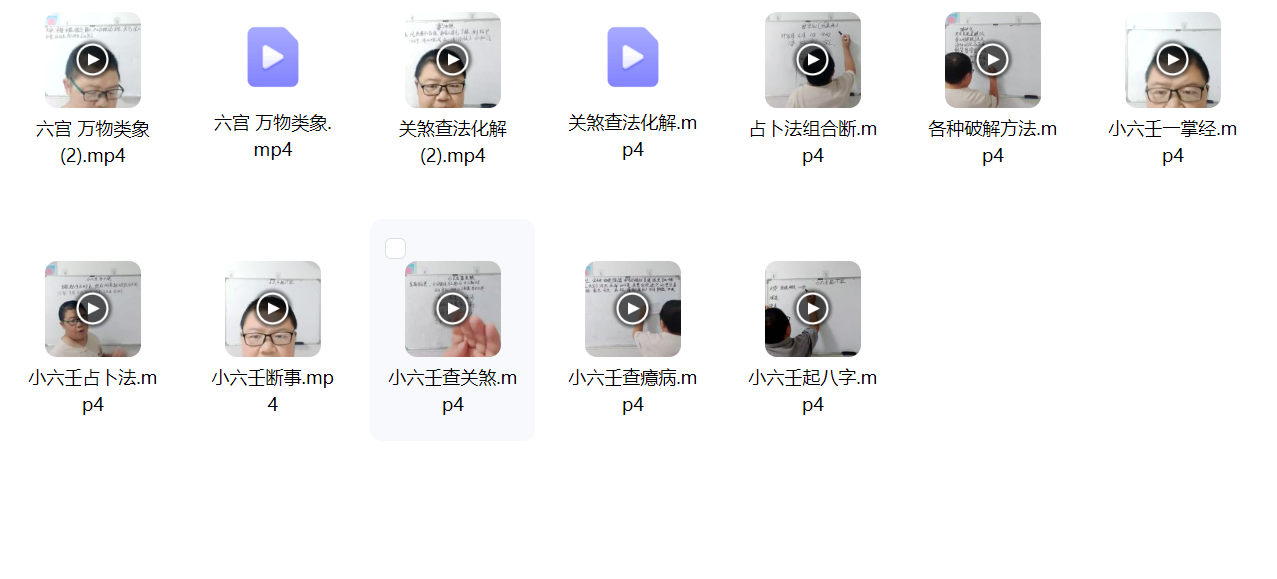Open 占卜法组合断.mp4 video

(x=812, y=60)
